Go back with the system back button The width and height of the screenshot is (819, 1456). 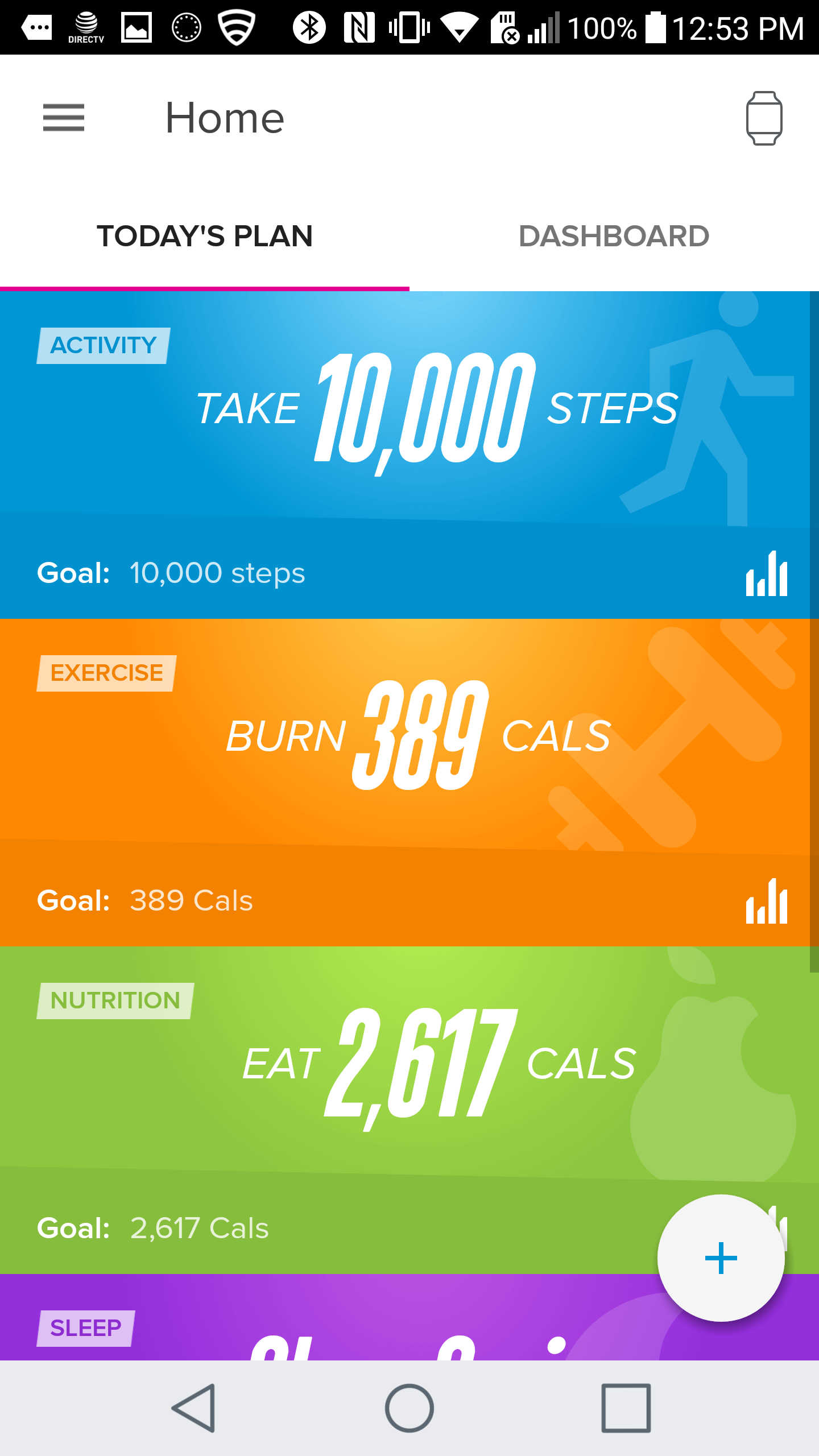(x=193, y=1408)
